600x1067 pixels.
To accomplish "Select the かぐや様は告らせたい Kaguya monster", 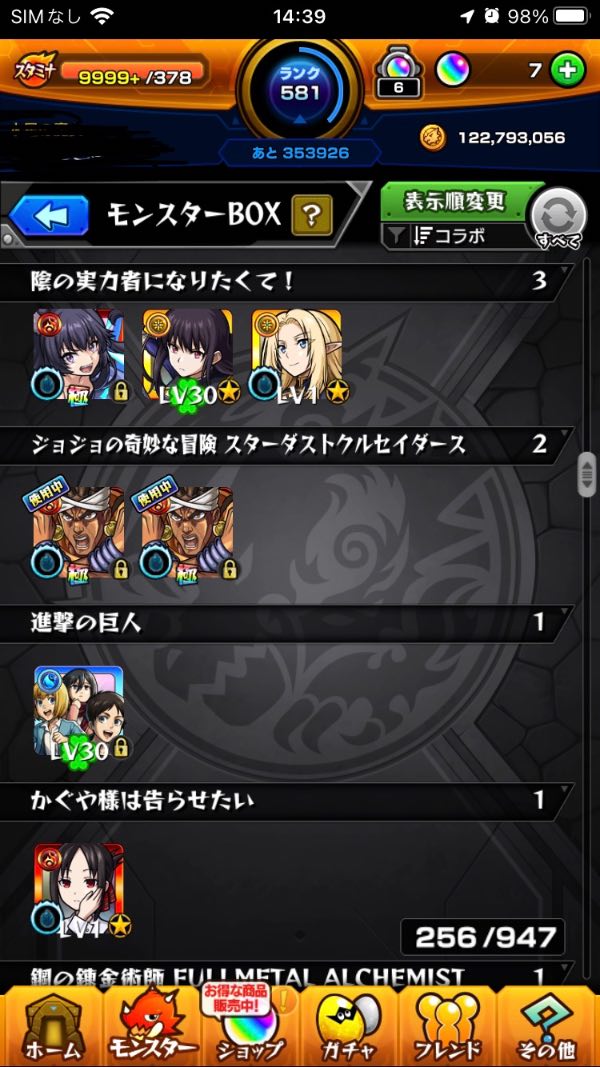I will 79,889.
